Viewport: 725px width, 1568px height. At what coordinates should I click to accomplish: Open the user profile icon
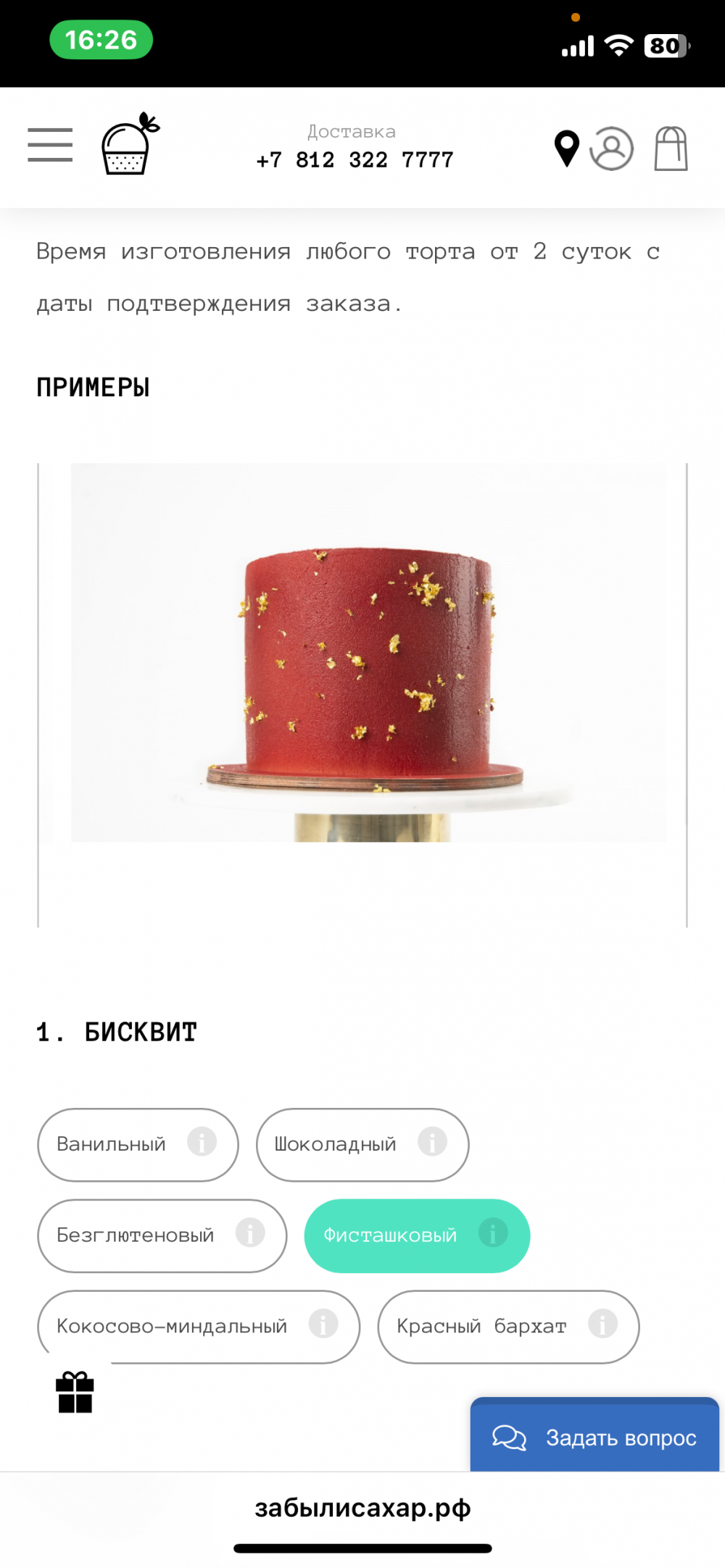611,149
